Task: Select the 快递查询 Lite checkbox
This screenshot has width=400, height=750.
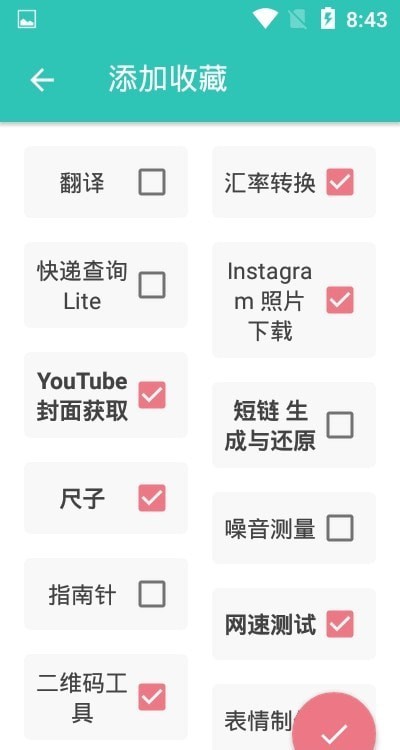Action: click(152, 285)
